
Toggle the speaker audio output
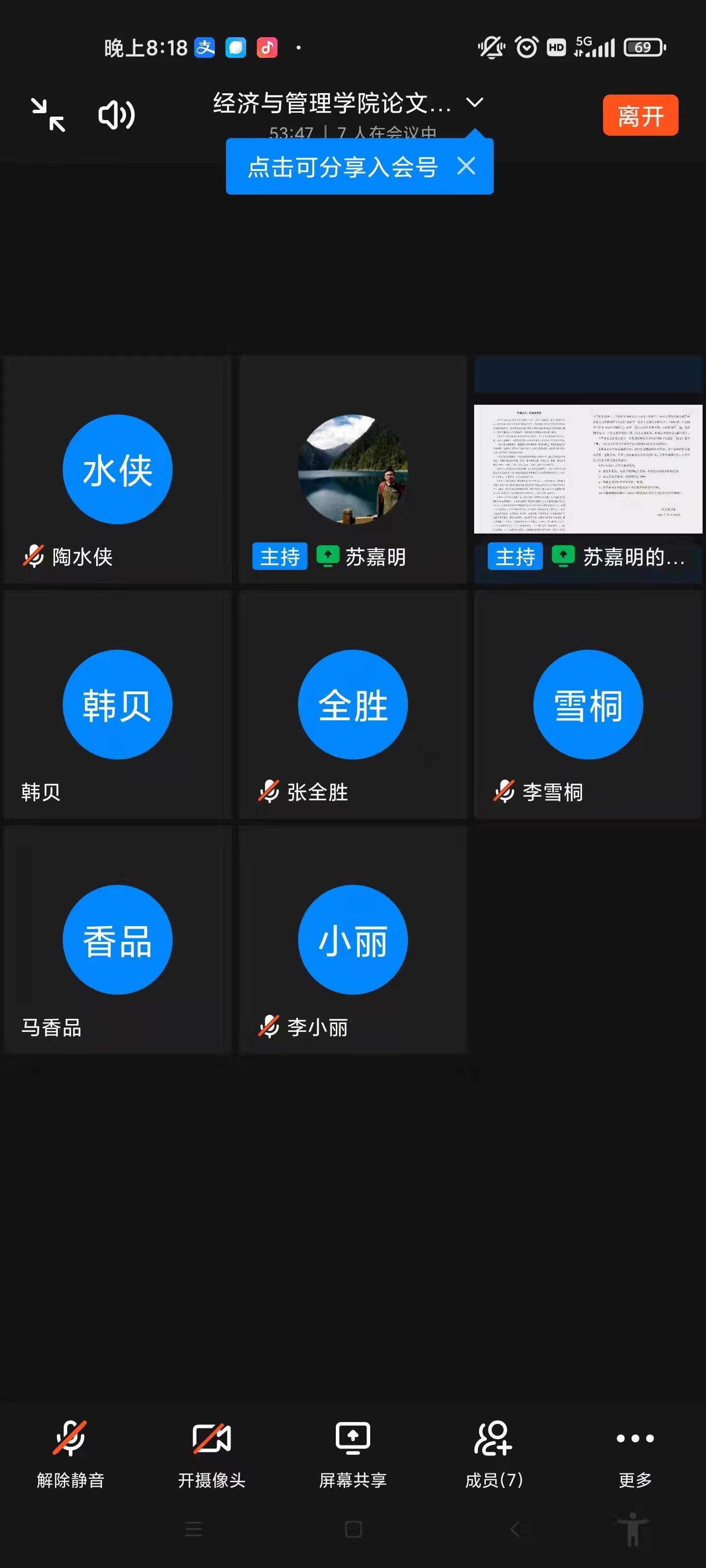point(116,115)
